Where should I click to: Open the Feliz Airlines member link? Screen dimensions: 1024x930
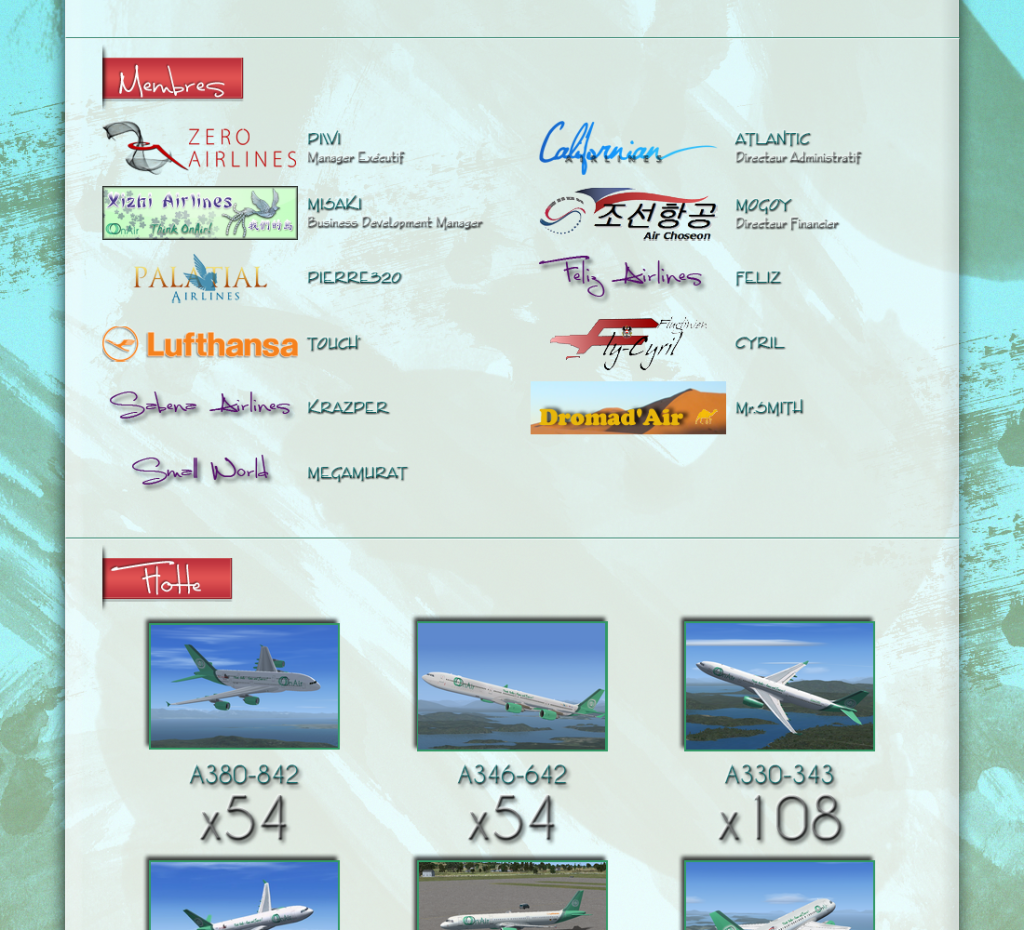[621, 277]
